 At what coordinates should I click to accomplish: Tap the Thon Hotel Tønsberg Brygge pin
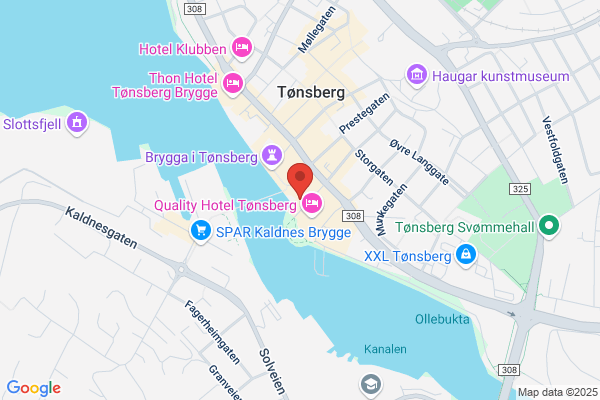233,84
